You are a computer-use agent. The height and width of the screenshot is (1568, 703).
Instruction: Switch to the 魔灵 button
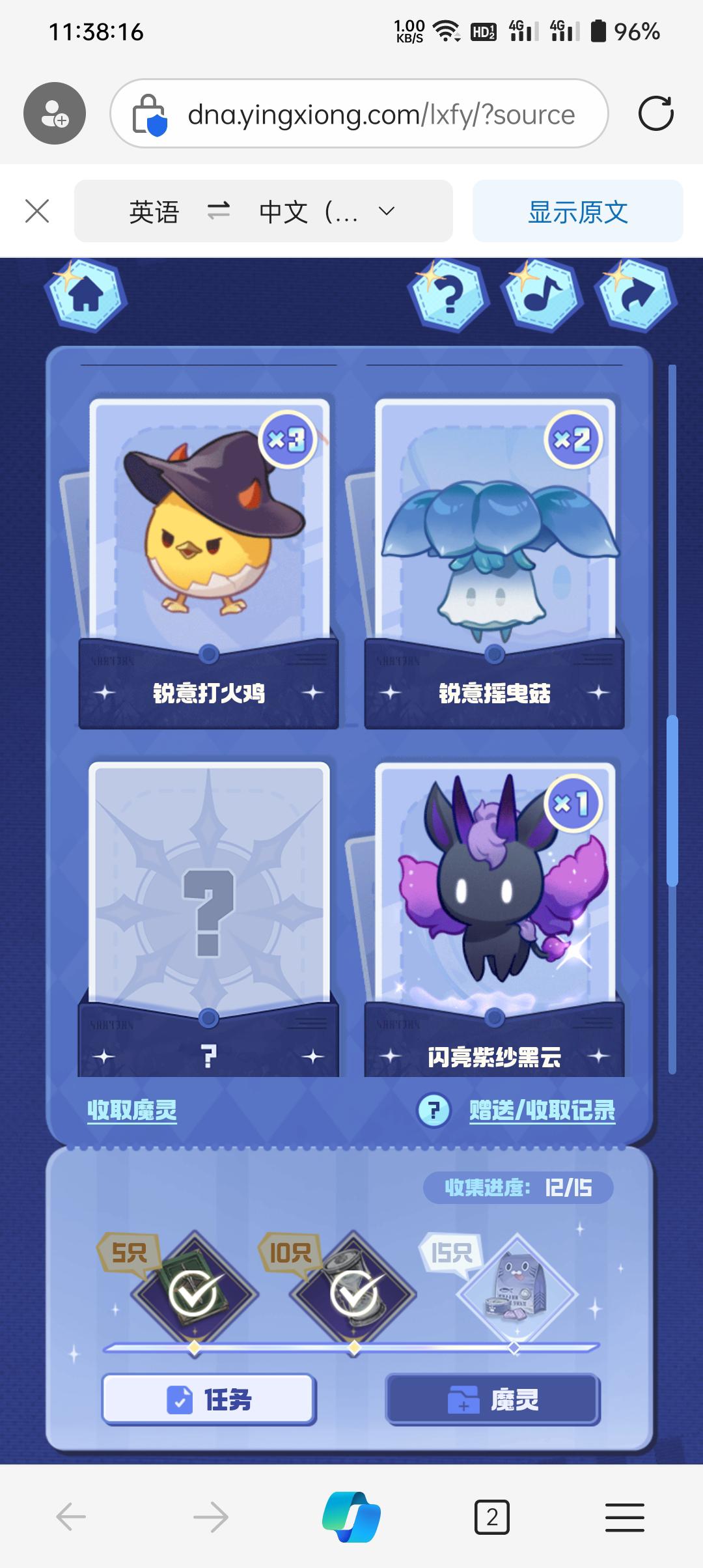pos(493,1399)
